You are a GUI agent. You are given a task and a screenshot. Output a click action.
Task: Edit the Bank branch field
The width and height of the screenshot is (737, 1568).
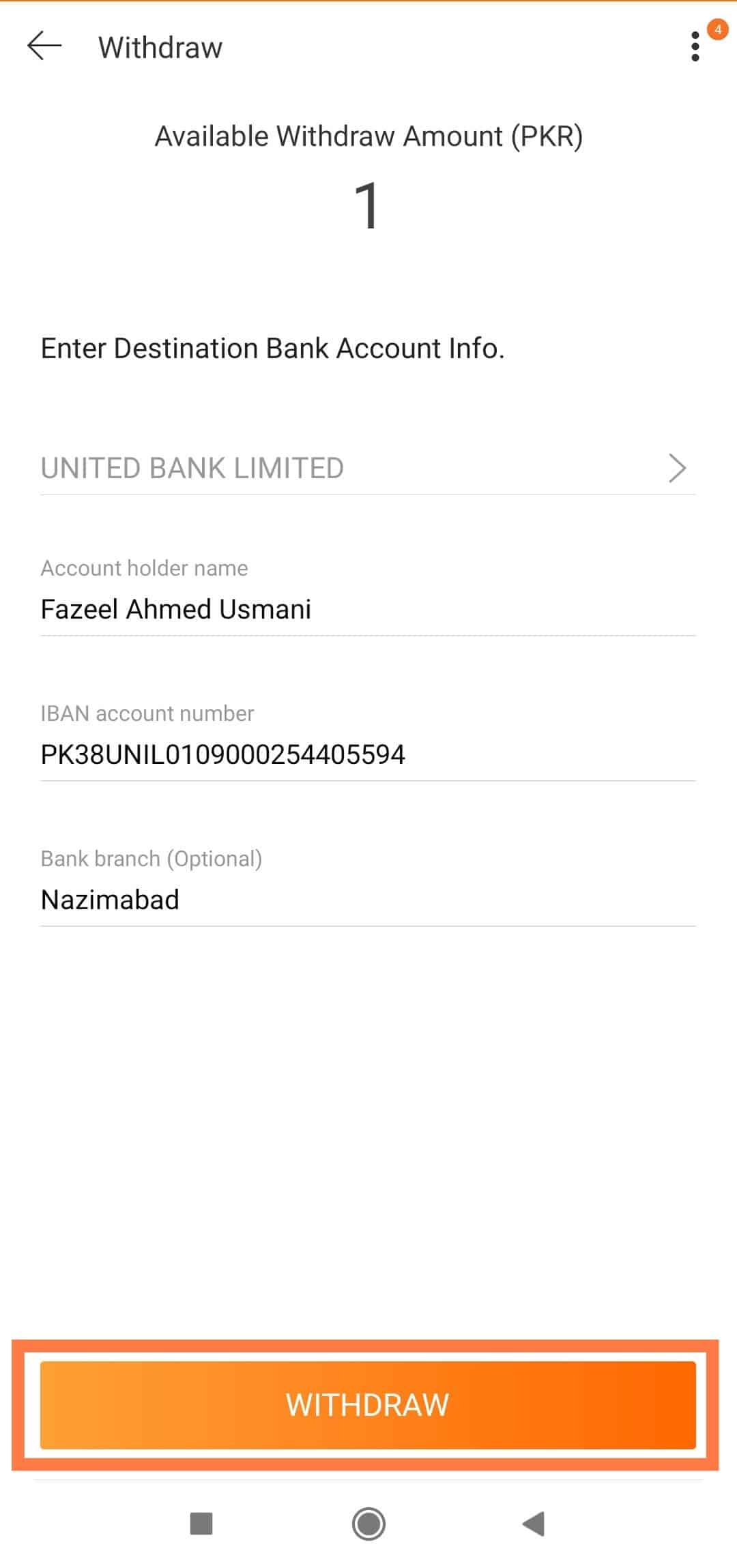point(367,900)
